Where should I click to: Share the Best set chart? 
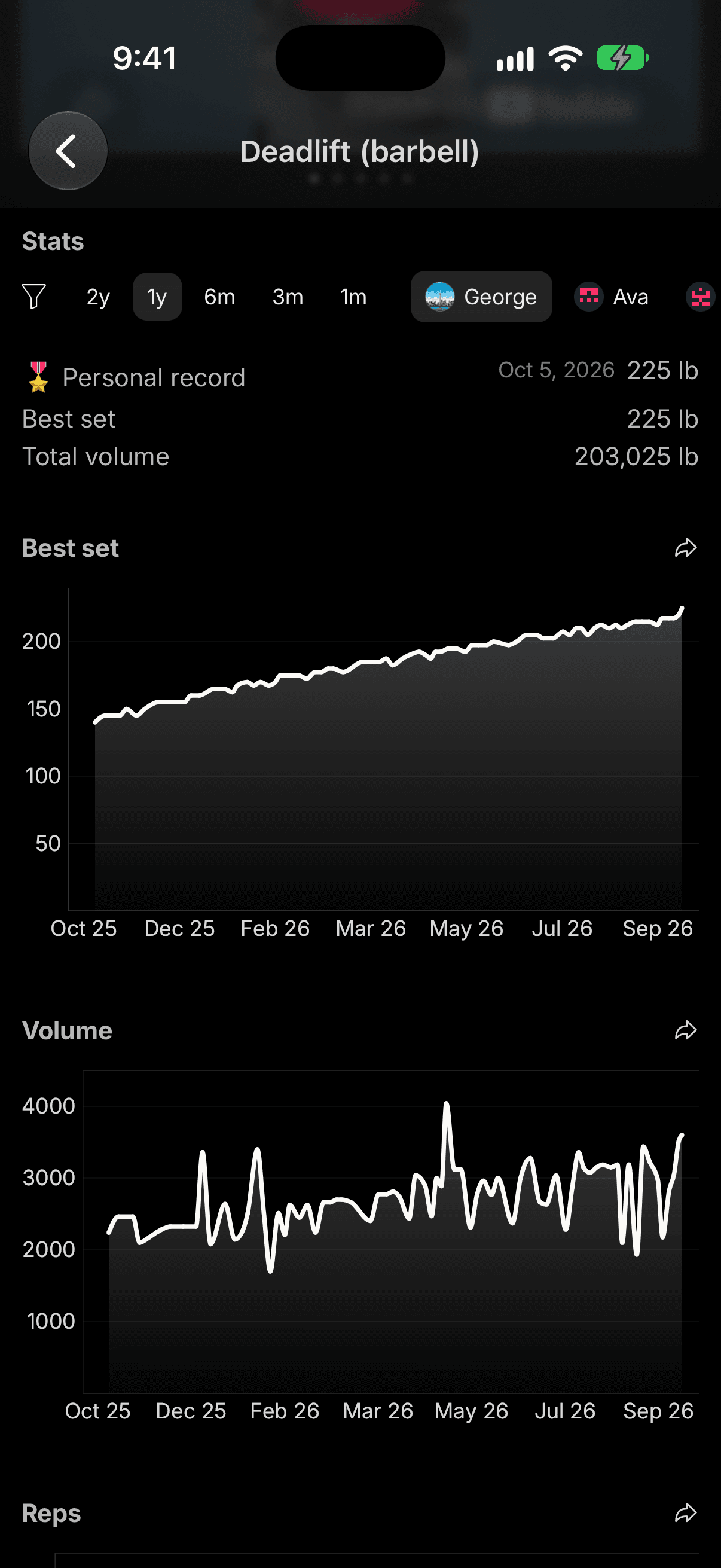click(x=685, y=548)
